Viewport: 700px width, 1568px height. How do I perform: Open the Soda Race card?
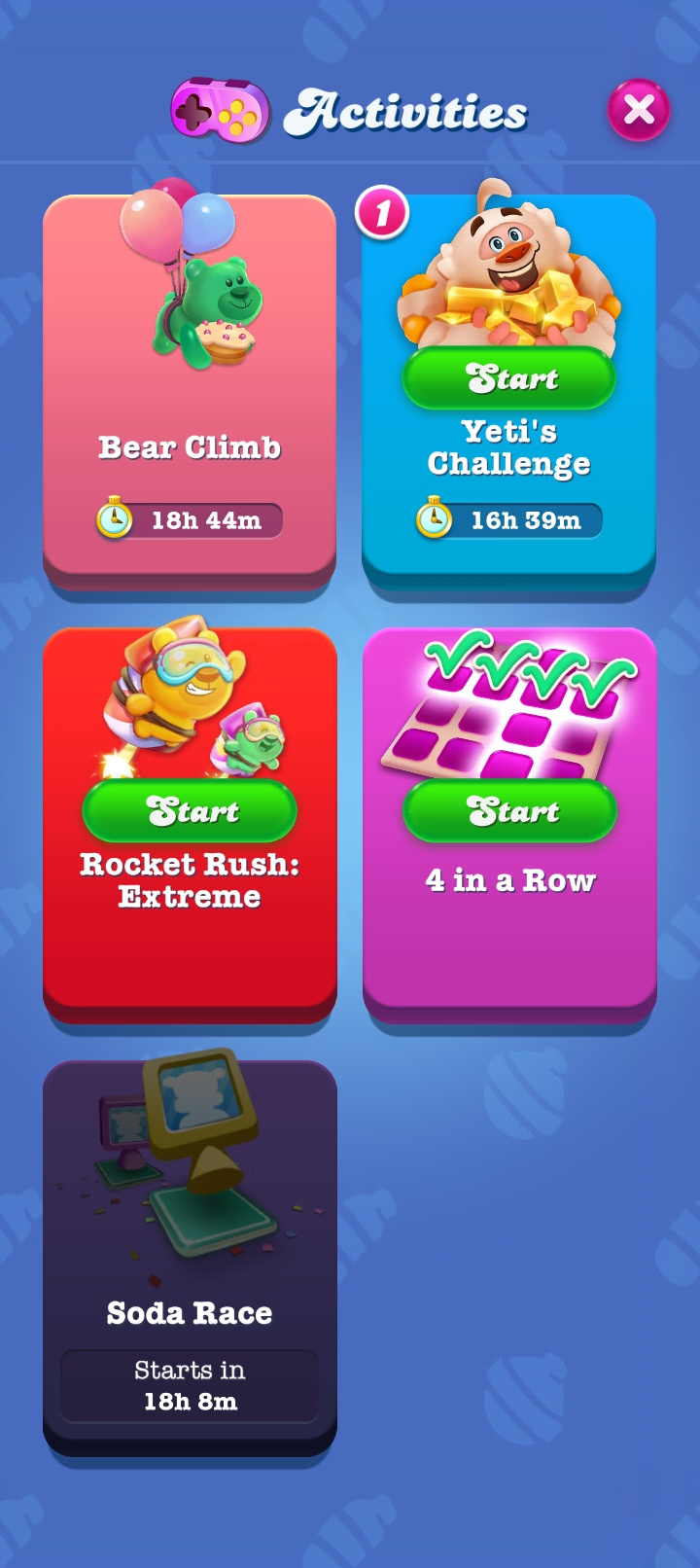coord(190,1255)
